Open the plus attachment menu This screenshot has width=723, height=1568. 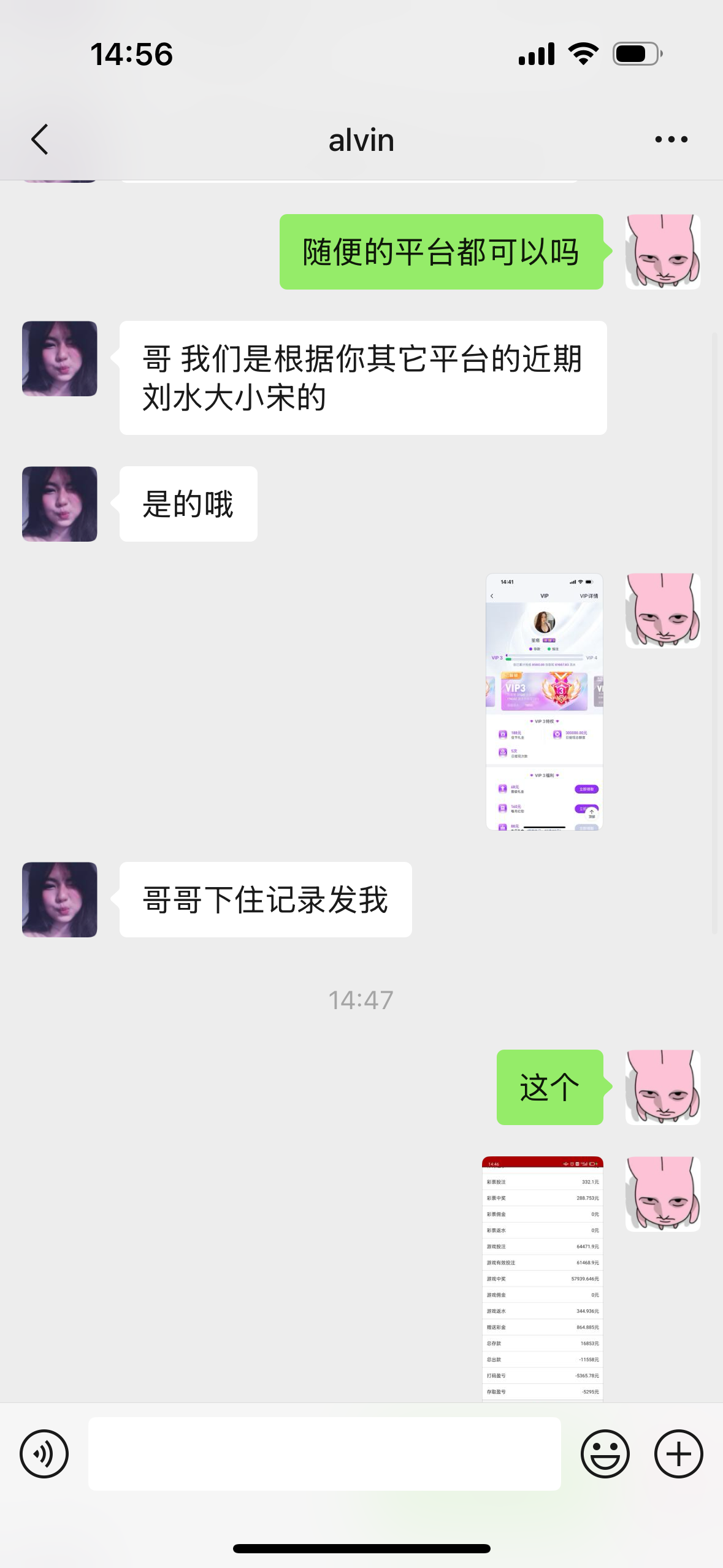tap(678, 1453)
